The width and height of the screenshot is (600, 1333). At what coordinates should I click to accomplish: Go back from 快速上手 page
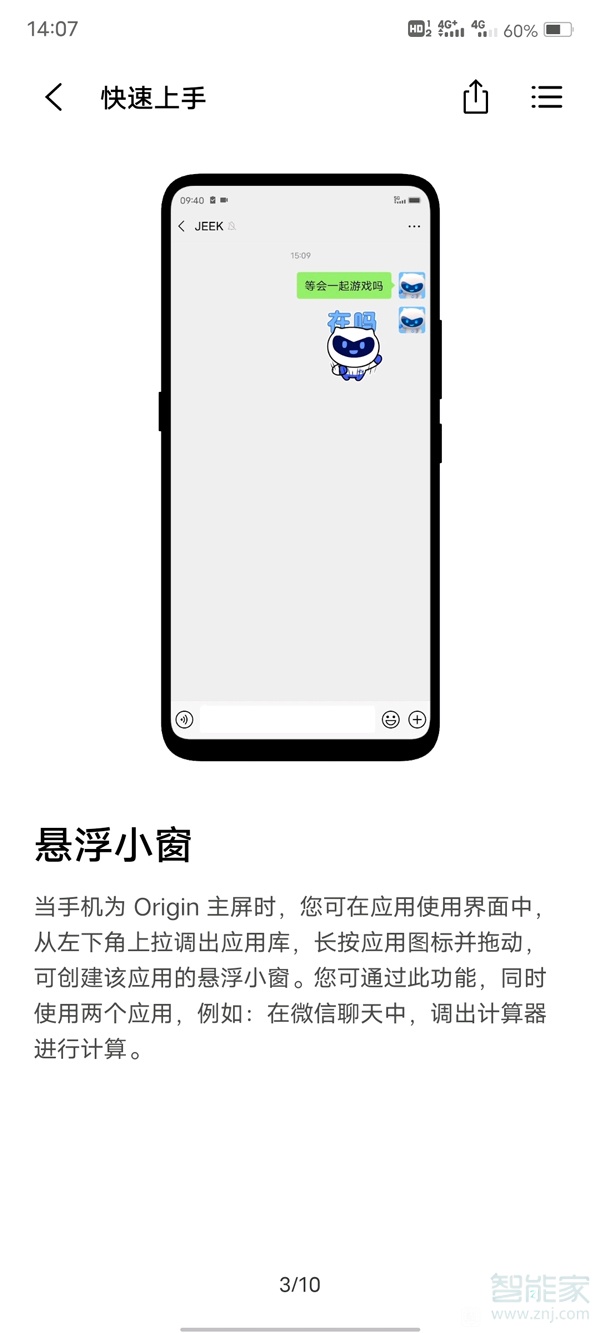(x=54, y=97)
